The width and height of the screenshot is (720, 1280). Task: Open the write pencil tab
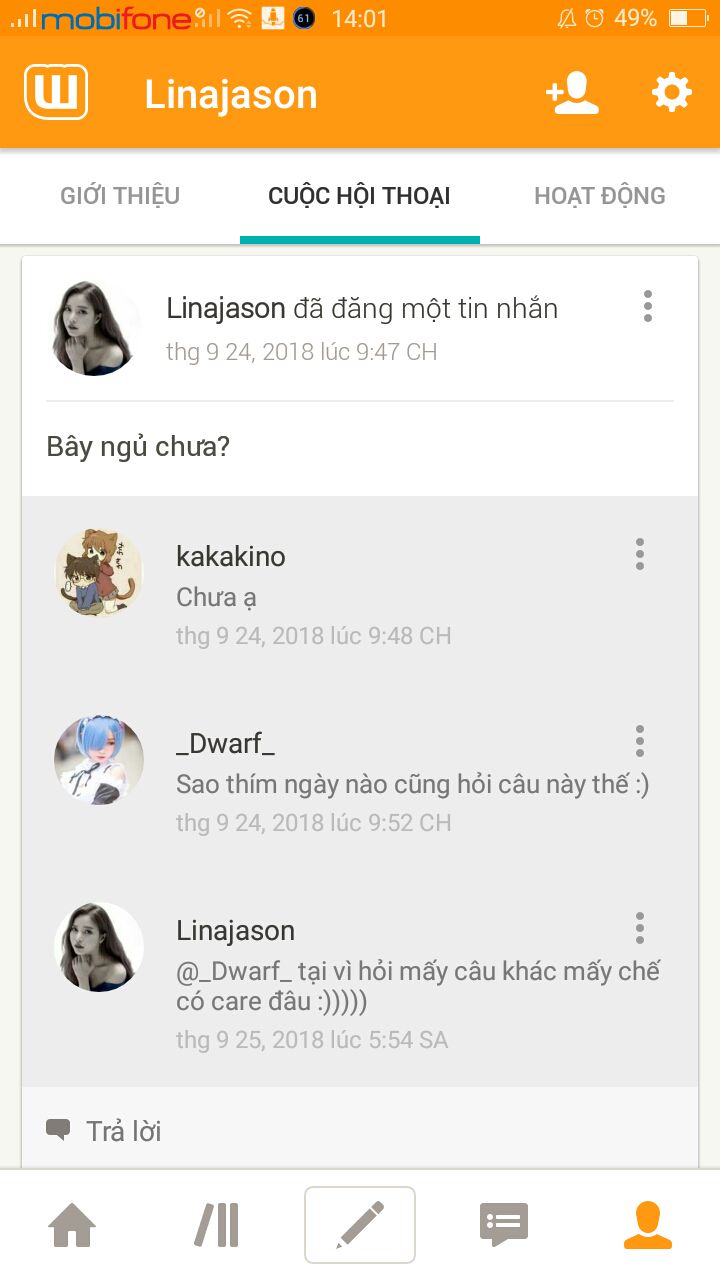360,1225
